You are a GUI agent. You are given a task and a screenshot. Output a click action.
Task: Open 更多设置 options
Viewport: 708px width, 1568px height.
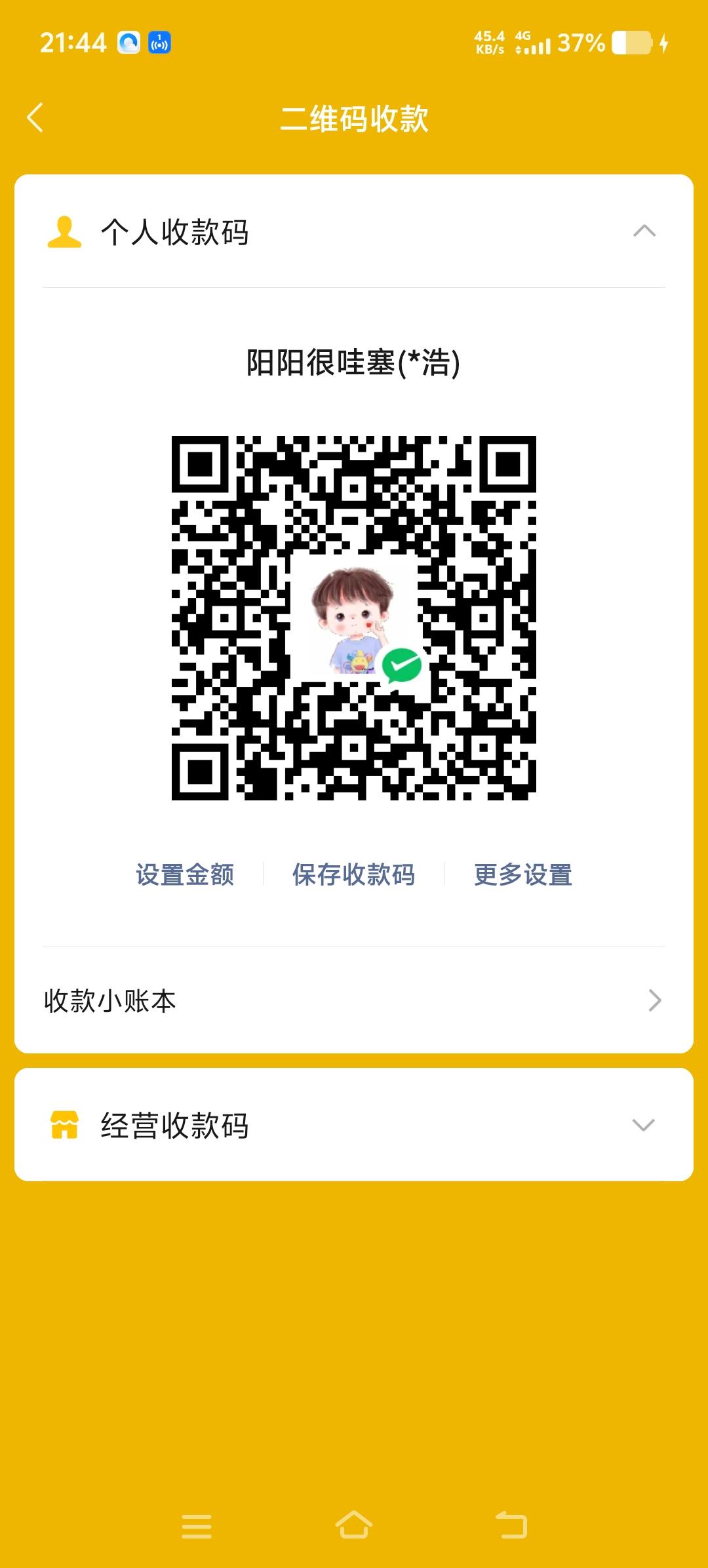point(523,874)
